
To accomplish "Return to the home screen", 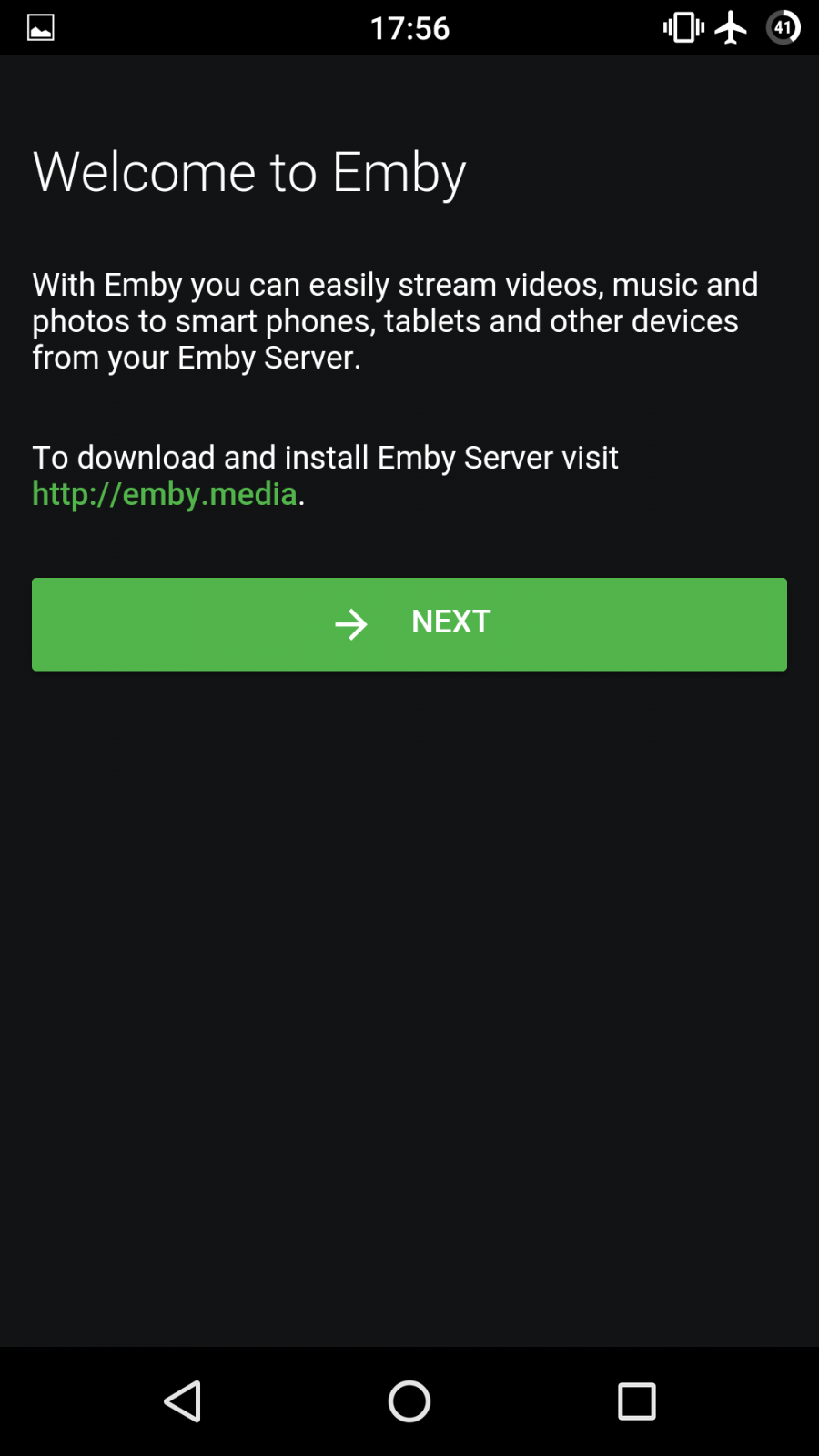I will click(409, 1401).
